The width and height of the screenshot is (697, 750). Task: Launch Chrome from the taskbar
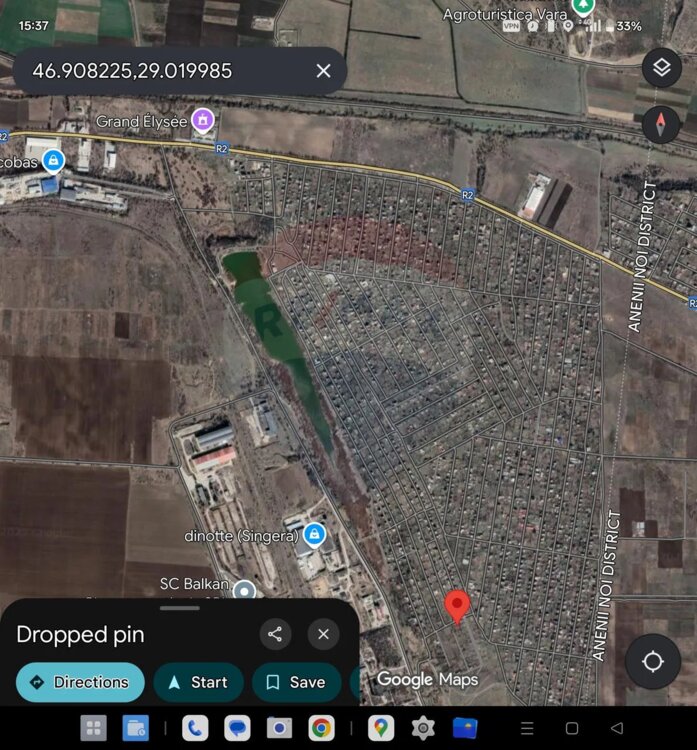click(320, 728)
